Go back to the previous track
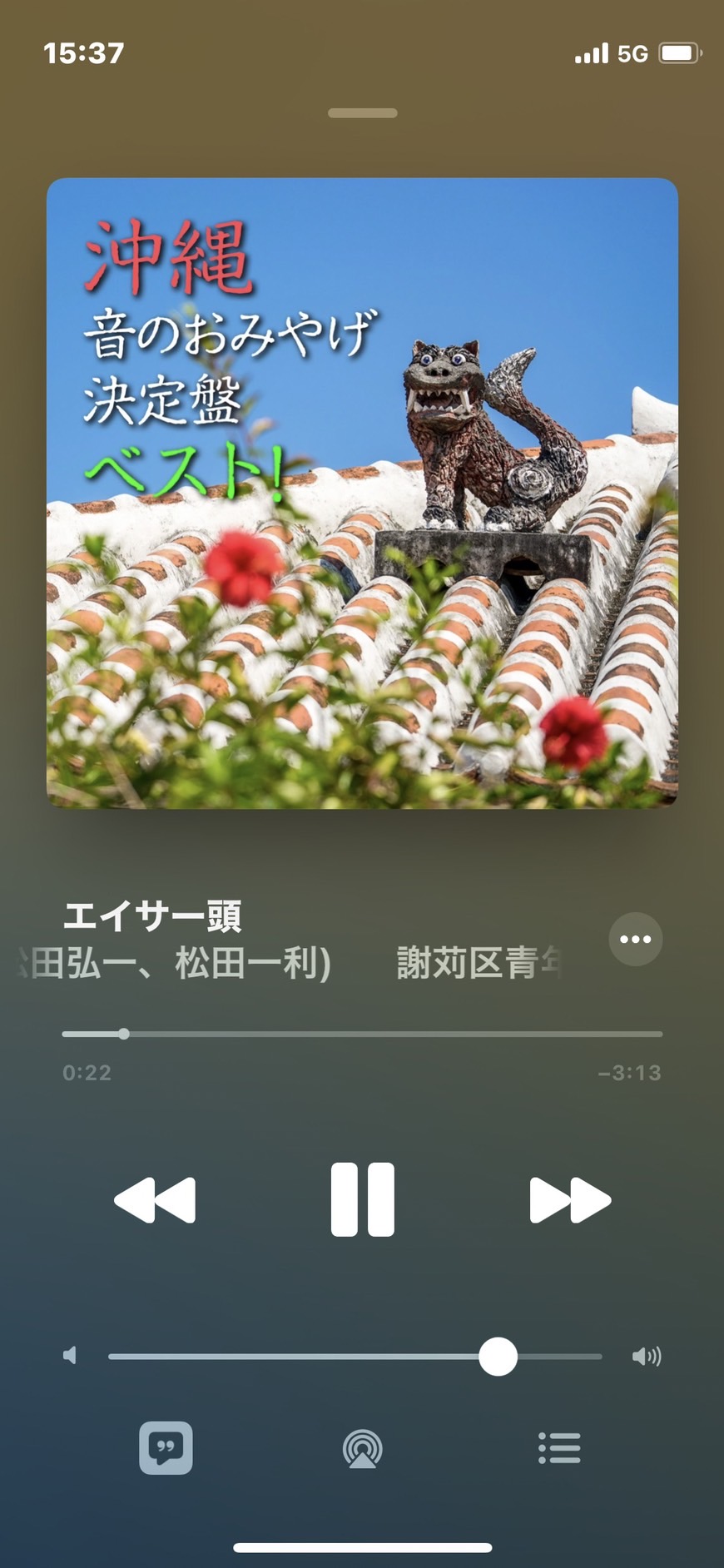 point(155,1199)
